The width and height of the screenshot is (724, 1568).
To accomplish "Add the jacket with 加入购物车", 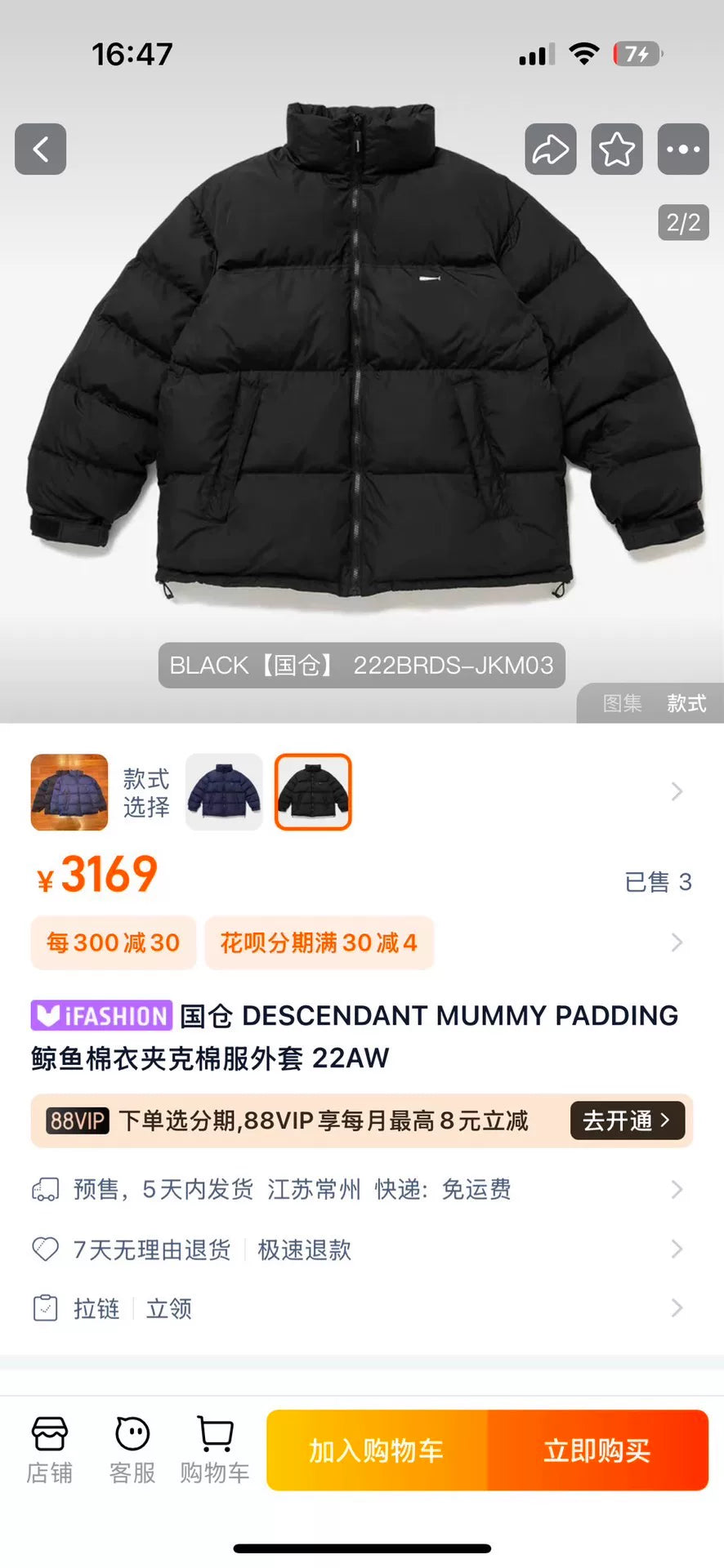I will click(377, 1450).
